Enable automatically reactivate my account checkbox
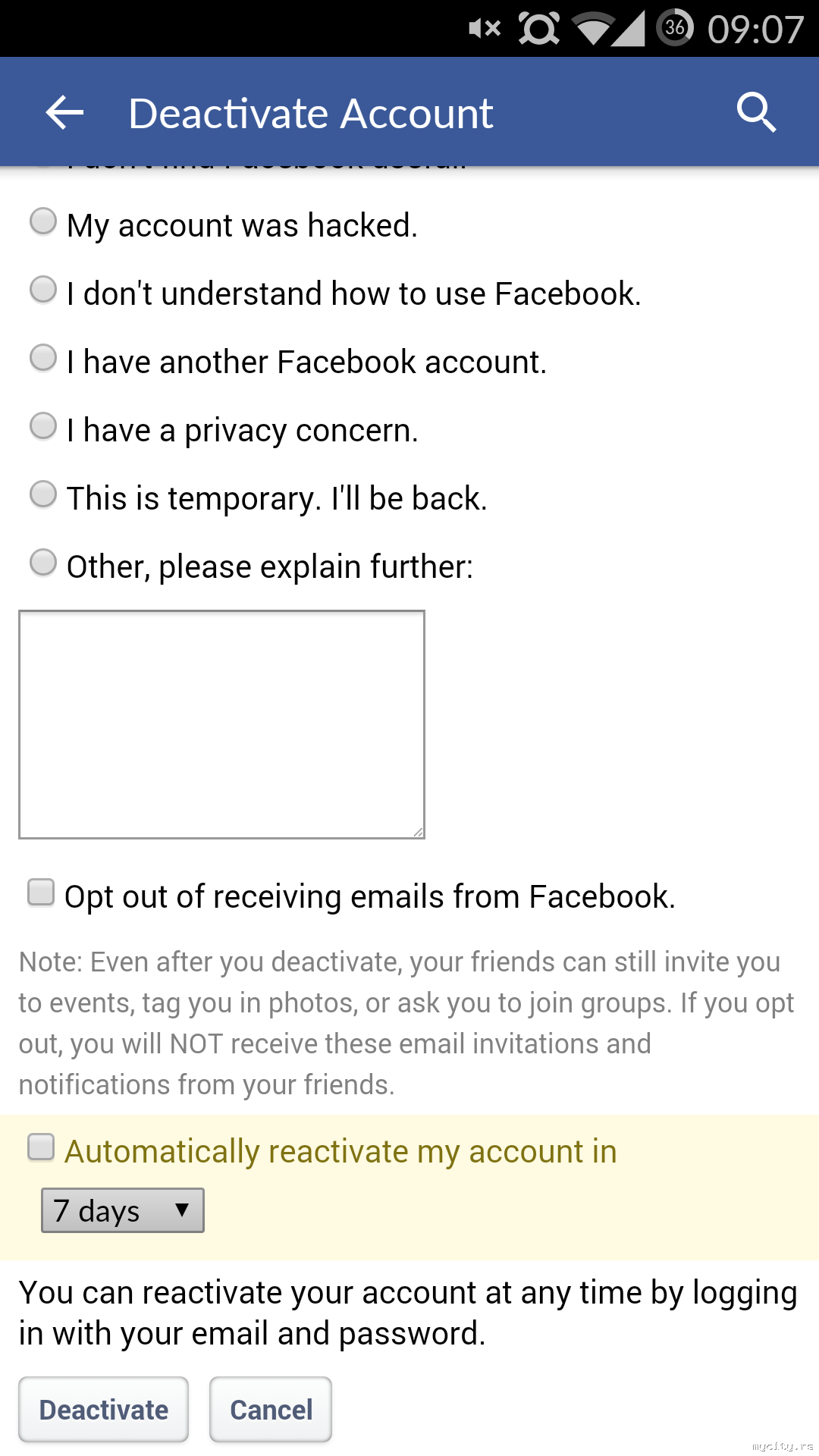The height and width of the screenshot is (1456, 819). pos(41,1147)
